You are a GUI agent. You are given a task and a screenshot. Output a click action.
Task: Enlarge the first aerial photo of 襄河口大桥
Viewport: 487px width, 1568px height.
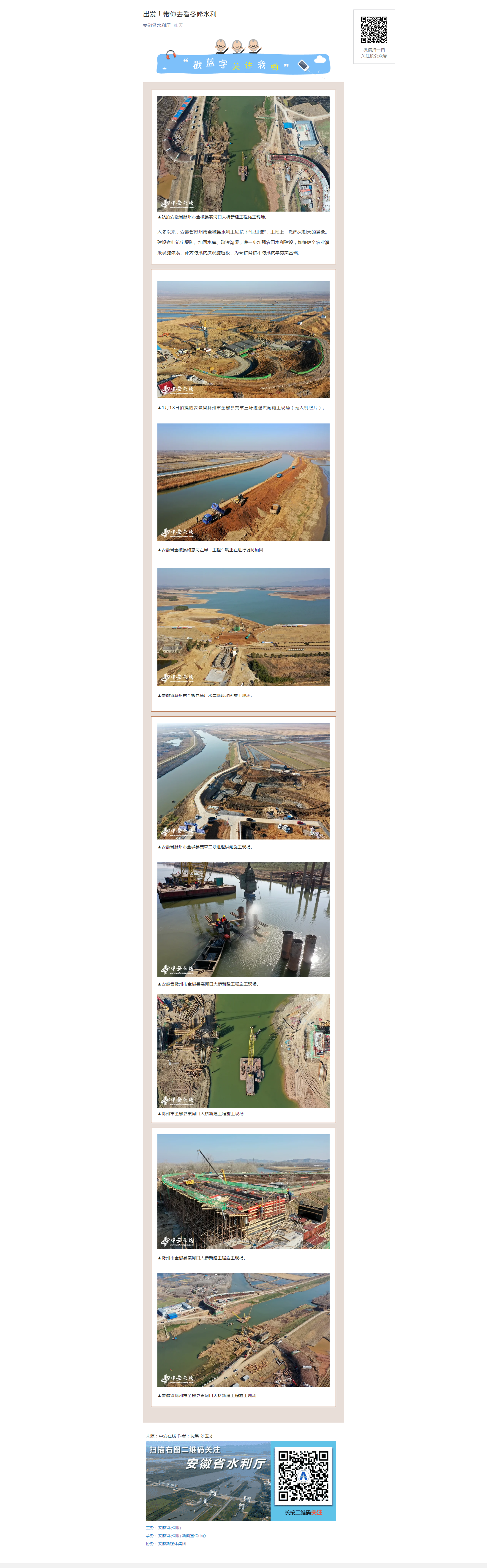(x=243, y=153)
